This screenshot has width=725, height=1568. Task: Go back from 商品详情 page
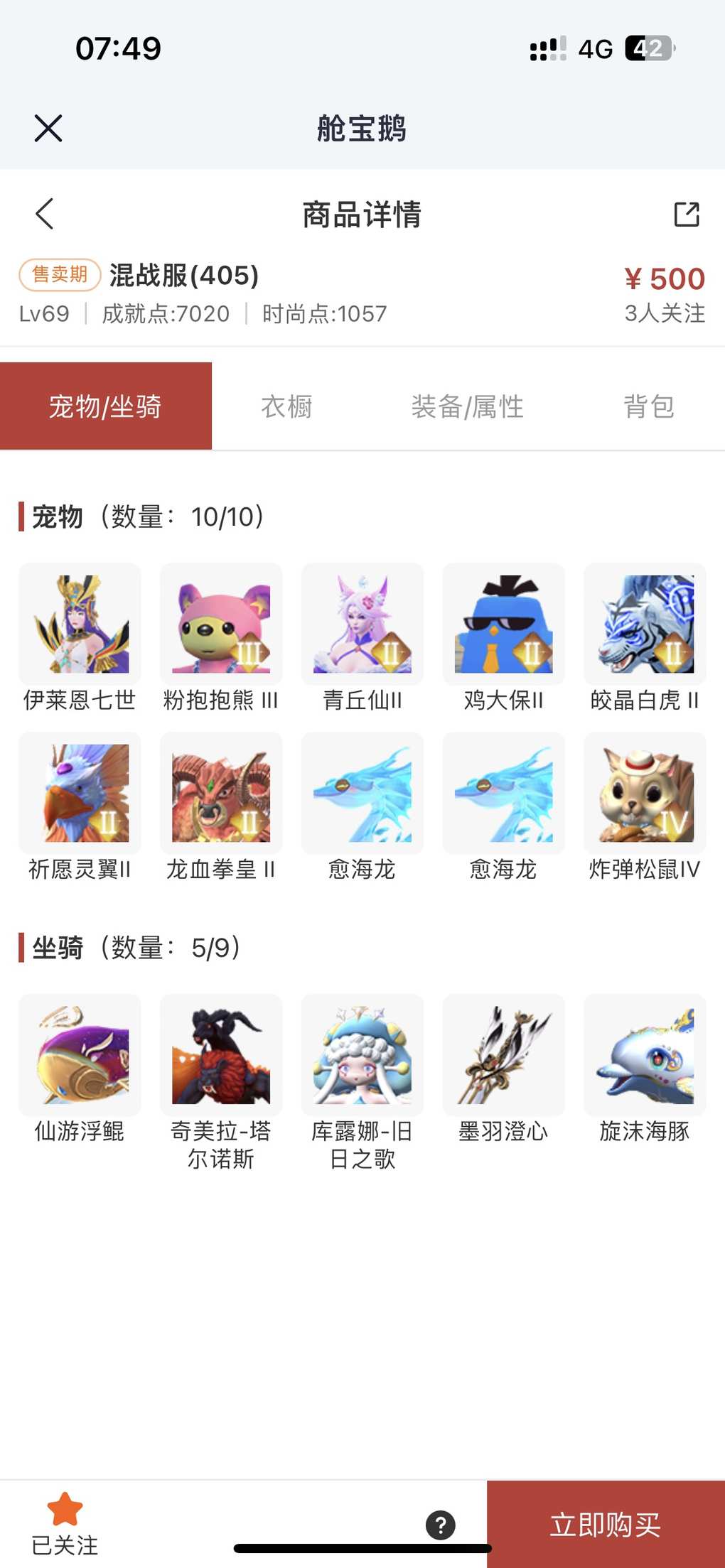[x=44, y=214]
